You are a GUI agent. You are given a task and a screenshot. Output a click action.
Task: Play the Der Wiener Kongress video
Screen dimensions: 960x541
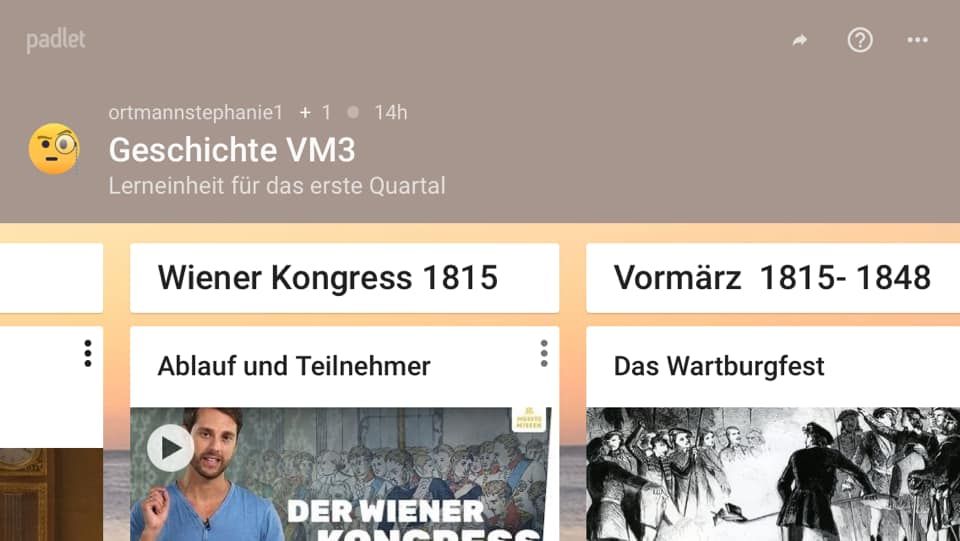pos(171,450)
